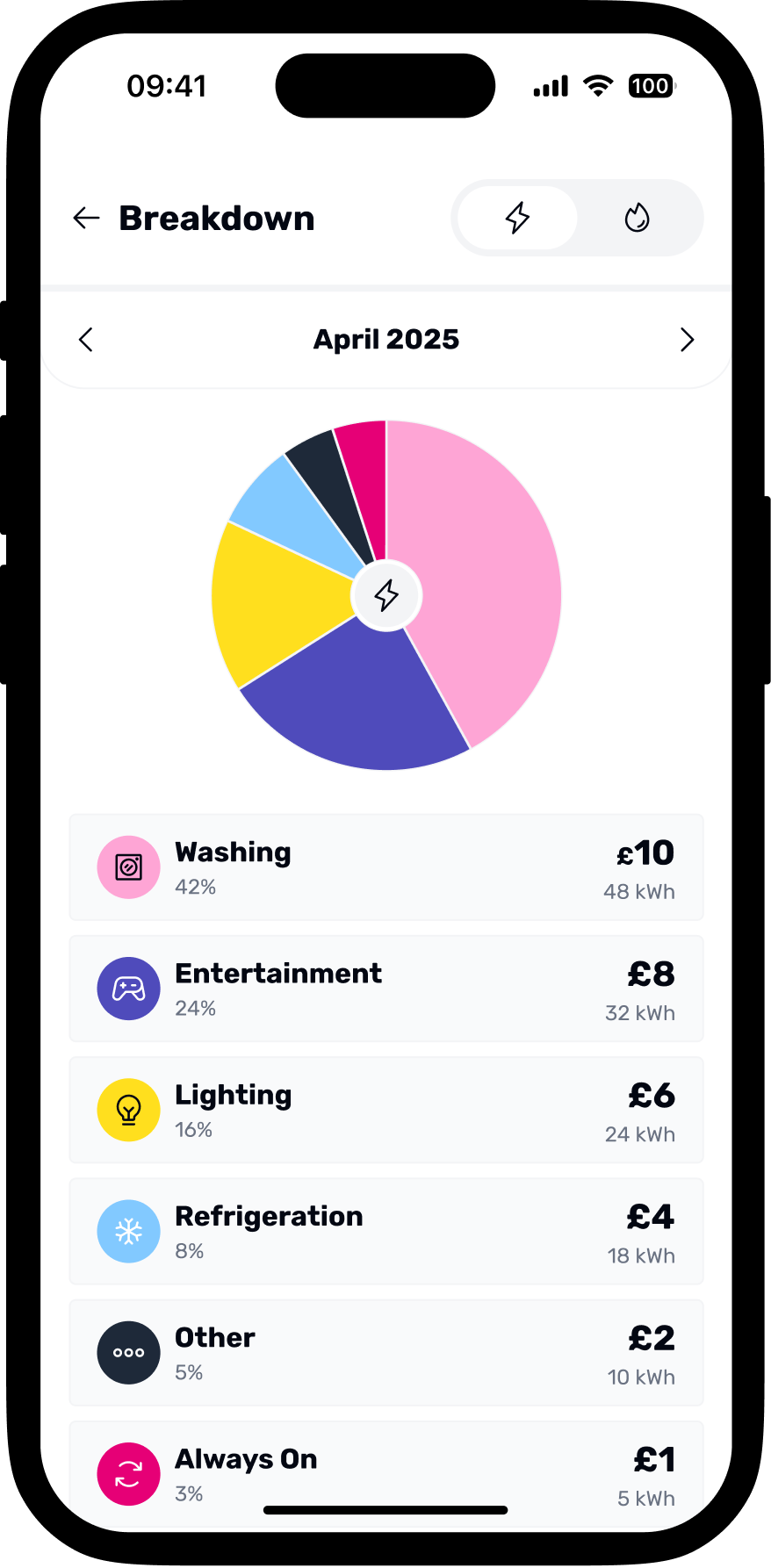Toggle the energy type switch to gas
The image size is (771, 1568).
click(637, 218)
